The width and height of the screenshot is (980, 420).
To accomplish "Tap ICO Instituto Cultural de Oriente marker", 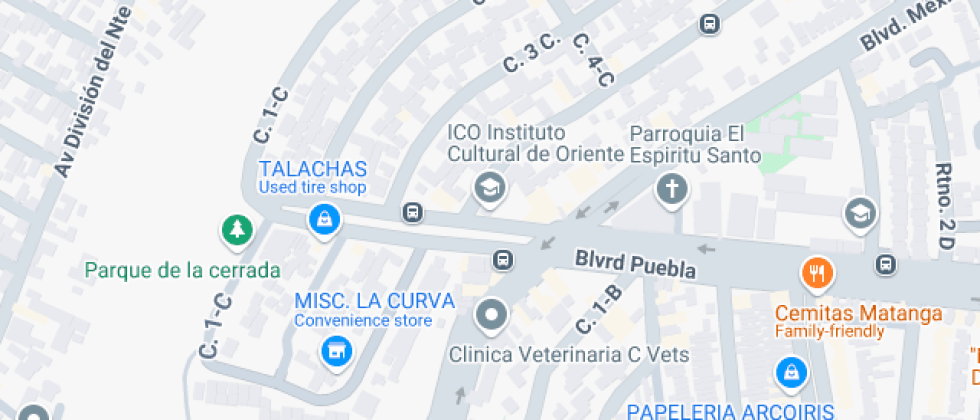I will (x=490, y=187).
